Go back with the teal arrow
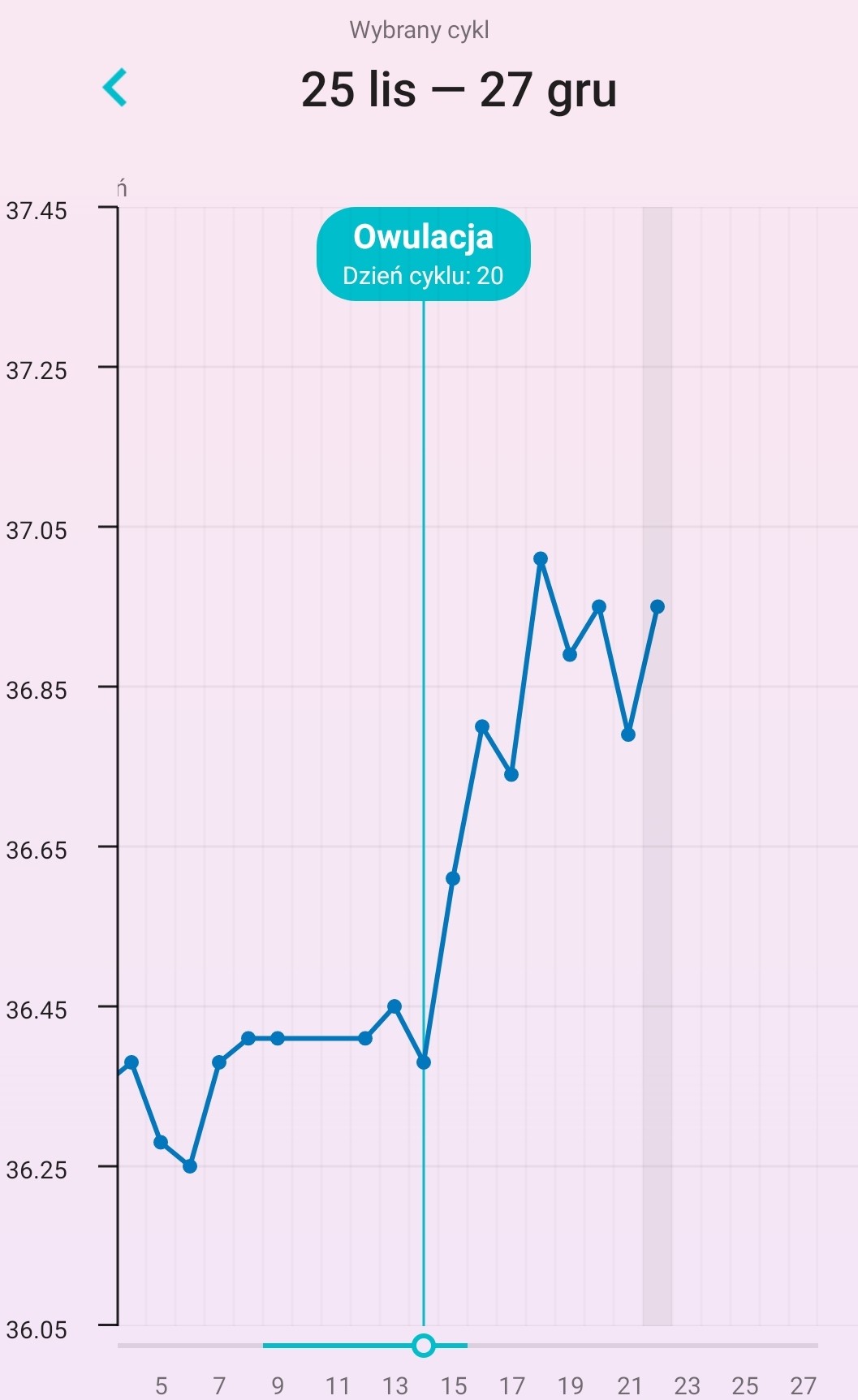This screenshot has height=1400, width=858. tap(115, 88)
